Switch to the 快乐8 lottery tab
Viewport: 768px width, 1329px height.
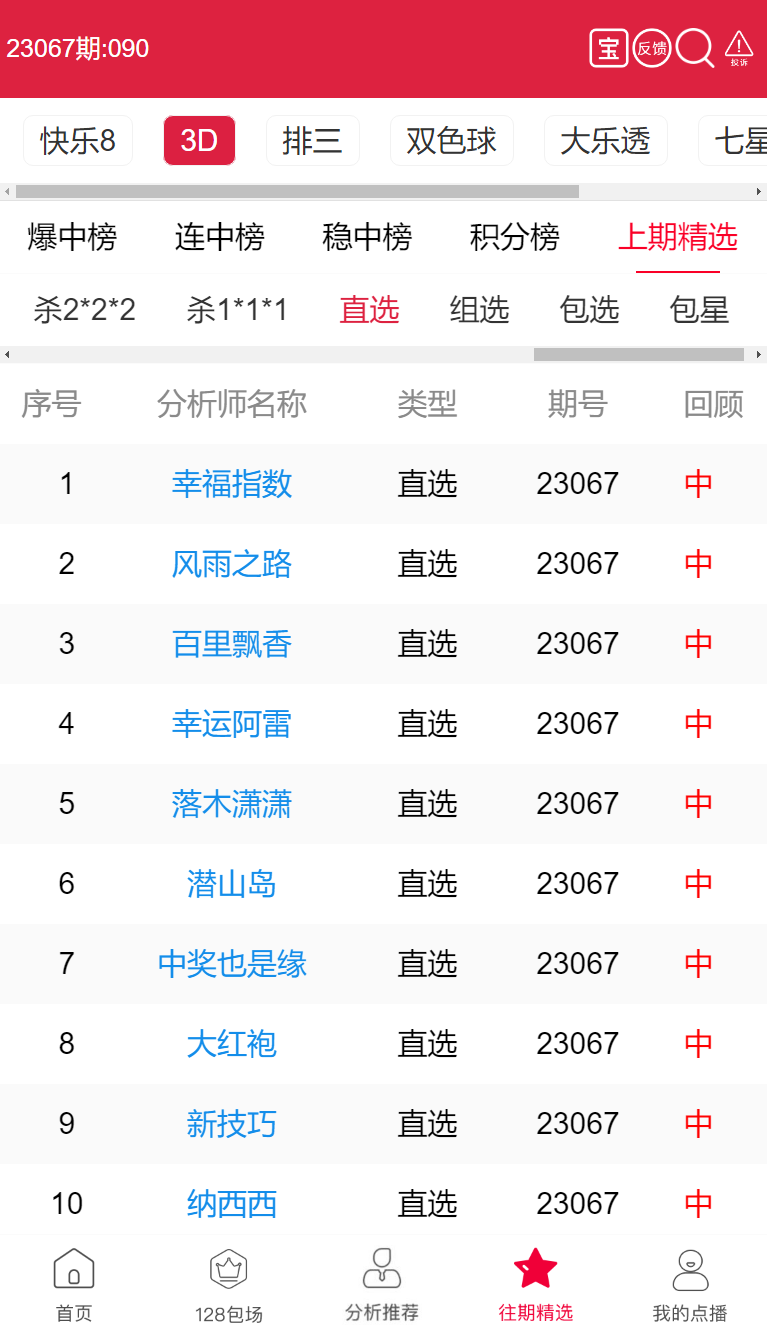pos(78,141)
